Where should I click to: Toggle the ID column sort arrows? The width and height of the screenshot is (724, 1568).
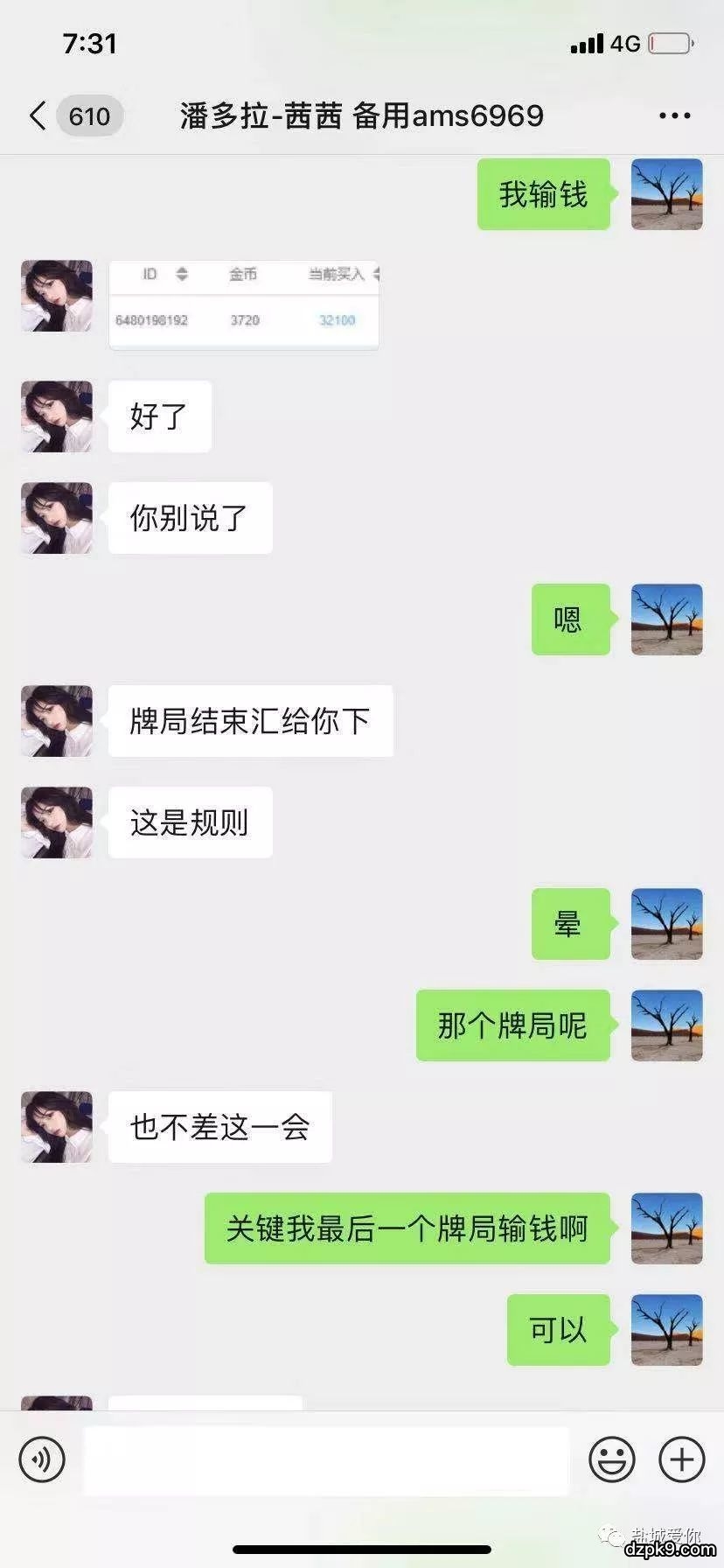pos(181,274)
